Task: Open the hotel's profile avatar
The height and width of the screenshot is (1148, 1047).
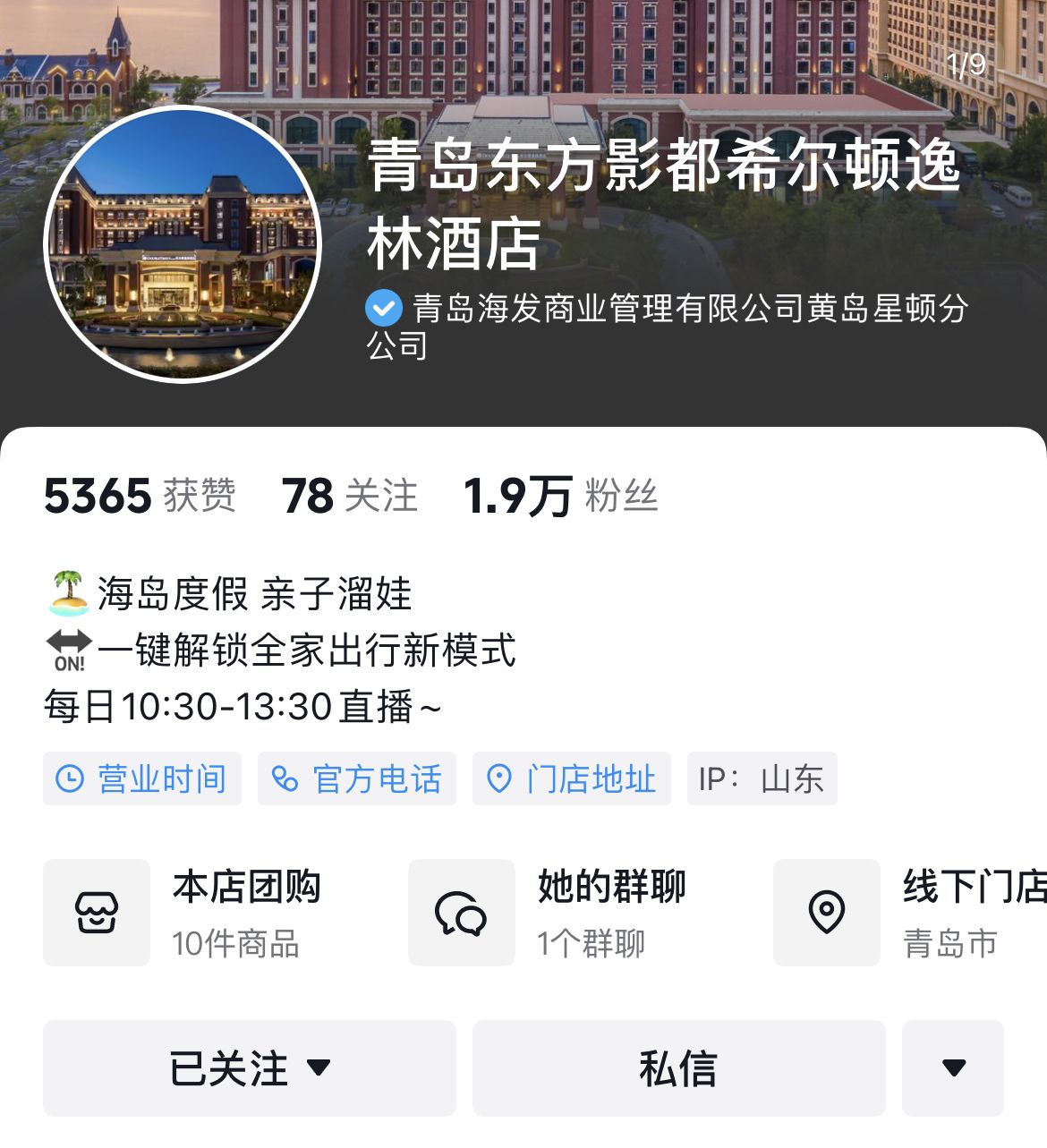Action: point(183,244)
